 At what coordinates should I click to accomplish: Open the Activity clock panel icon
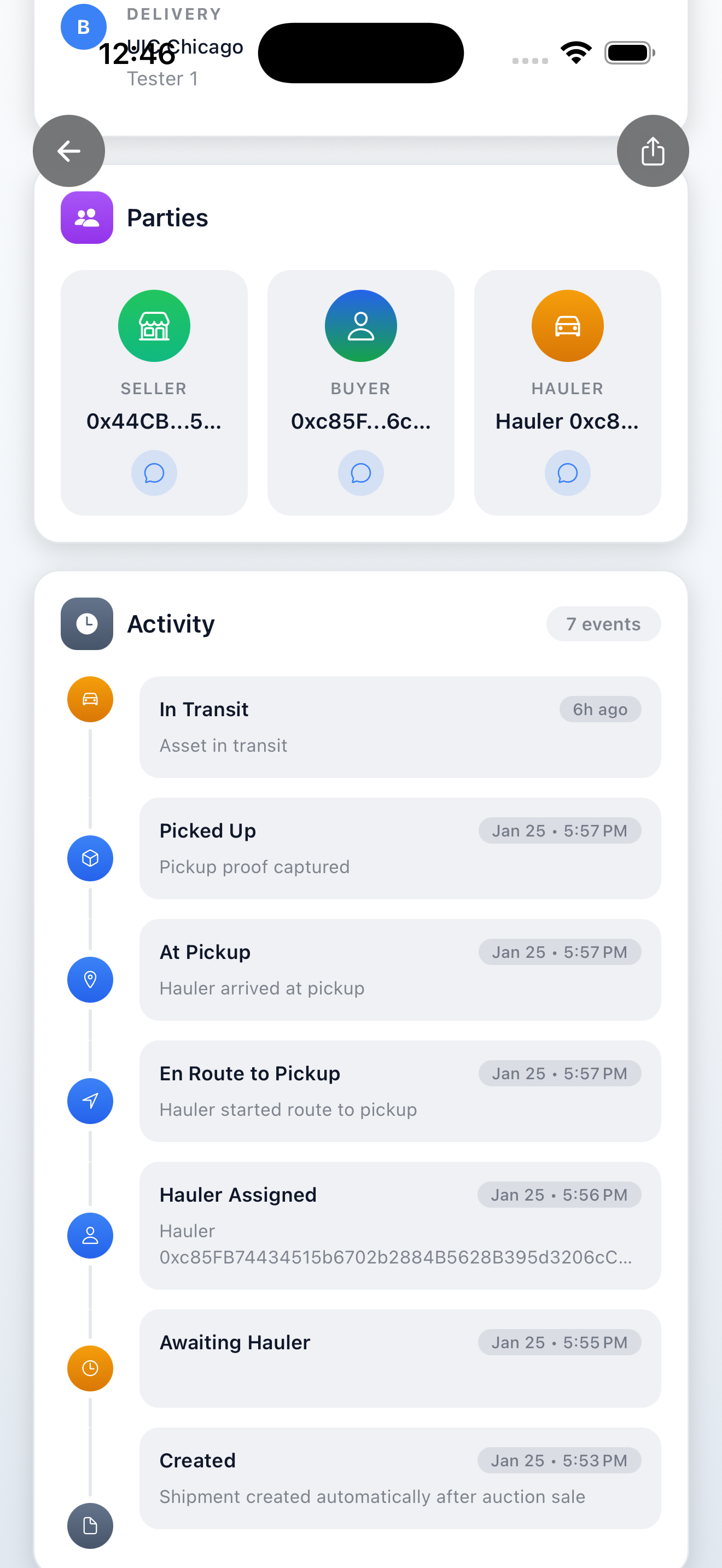(86, 623)
